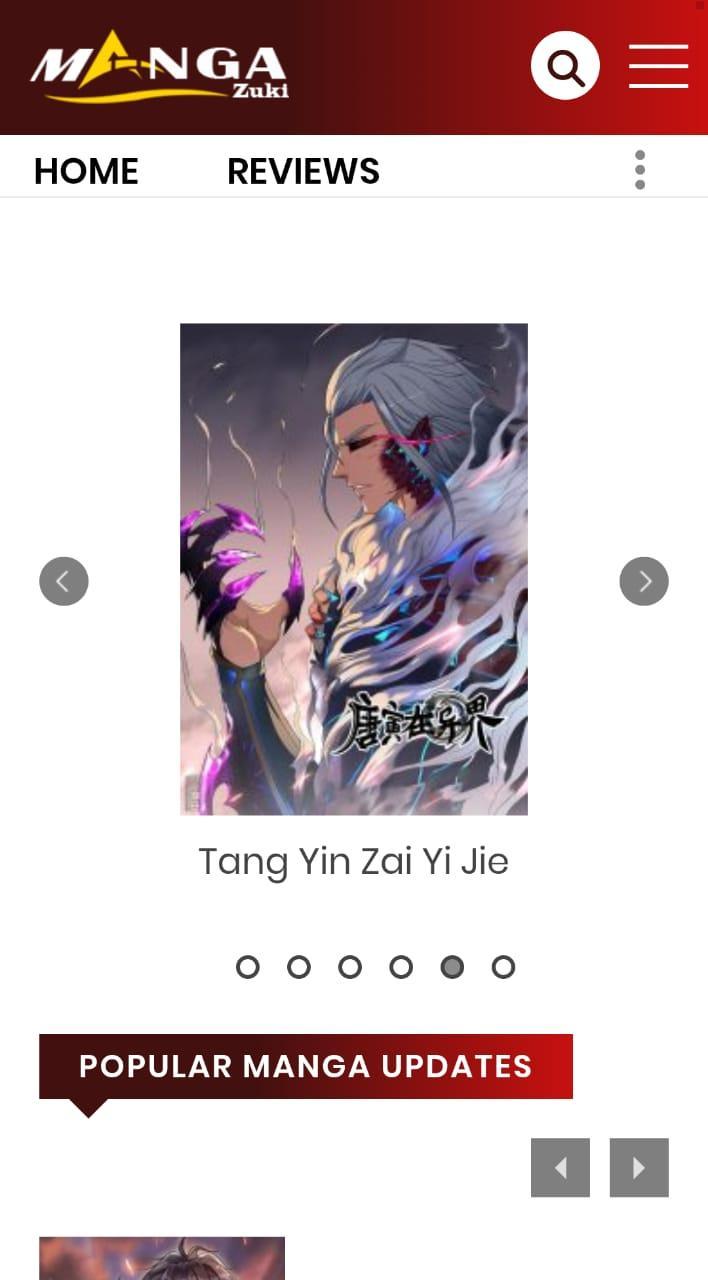708x1280 pixels.
Task: Show the previous slide in the carousel
Action: coord(64,581)
